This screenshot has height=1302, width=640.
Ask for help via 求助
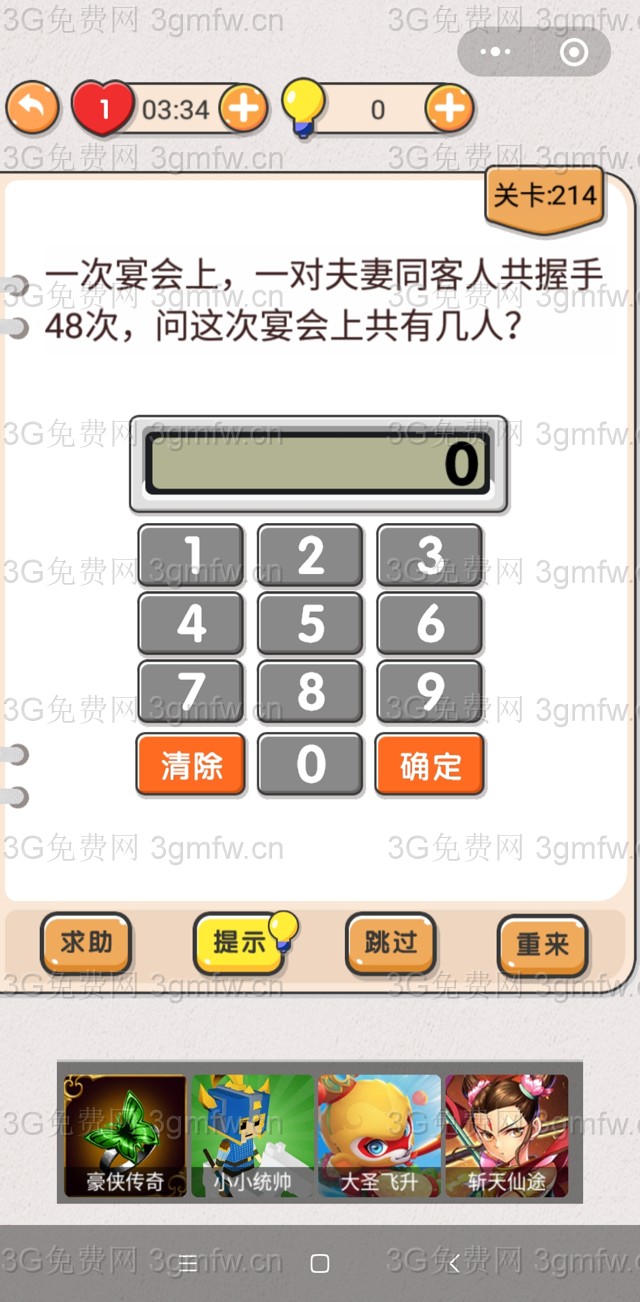point(86,943)
